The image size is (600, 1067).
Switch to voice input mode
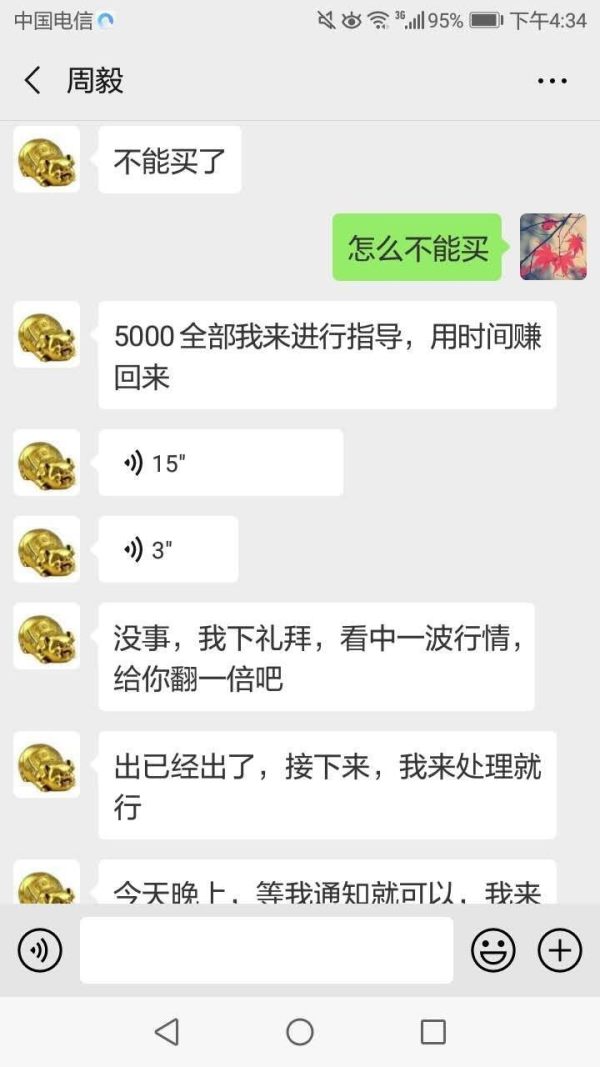tap(40, 950)
